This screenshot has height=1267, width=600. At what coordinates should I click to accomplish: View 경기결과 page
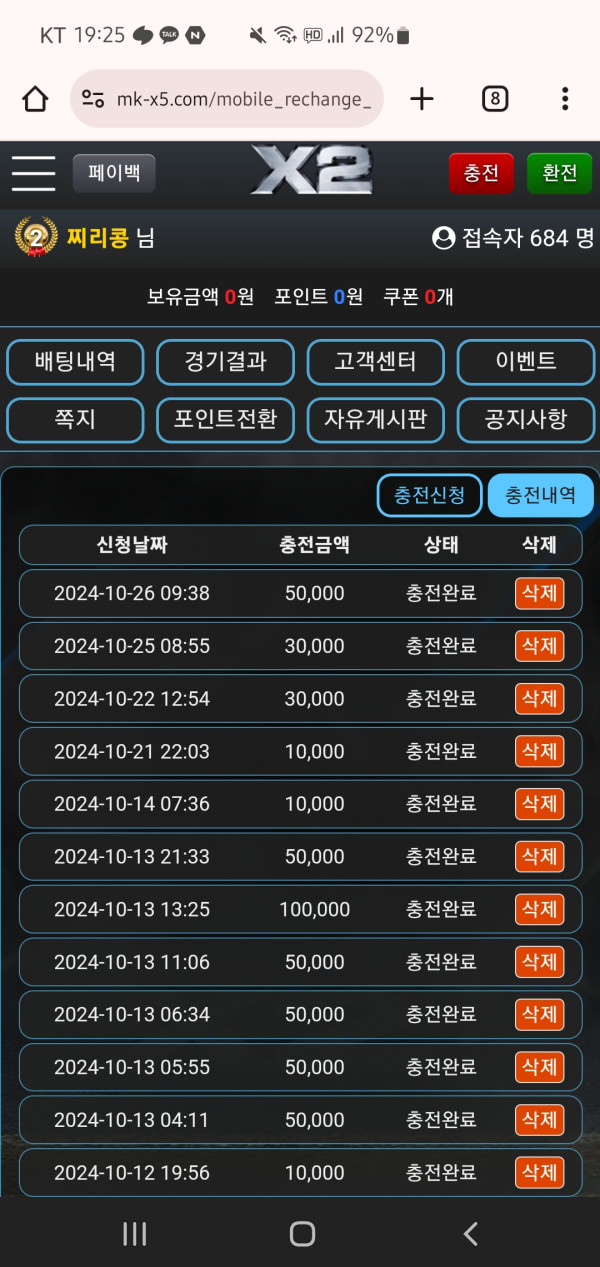pos(226,362)
